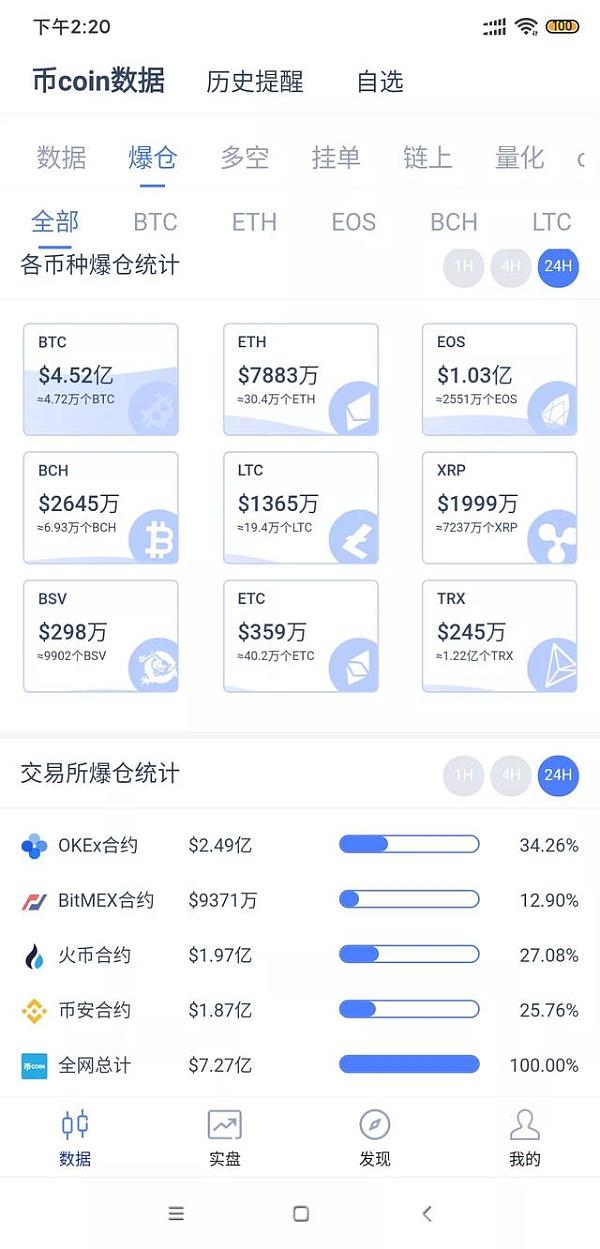Switch to the 历史提醒 tab
Image resolution: width=600 pixels, height=1249 pixels.
(x=254, y=82)
